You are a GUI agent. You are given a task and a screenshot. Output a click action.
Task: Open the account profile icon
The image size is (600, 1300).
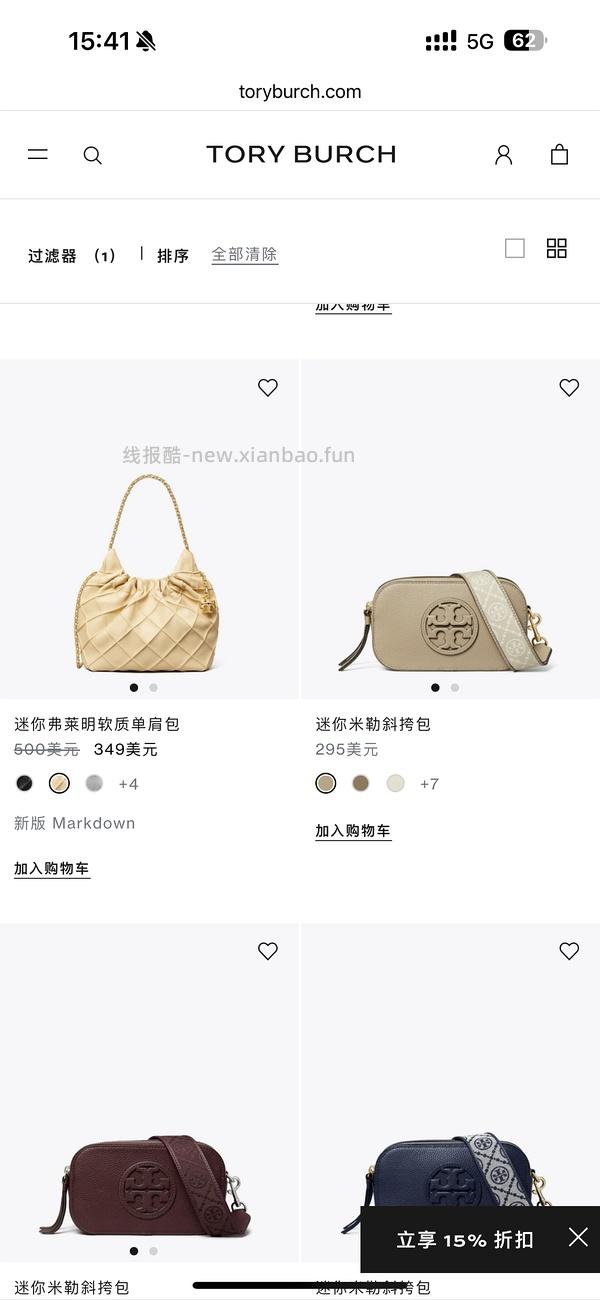[x=503, y=154]
